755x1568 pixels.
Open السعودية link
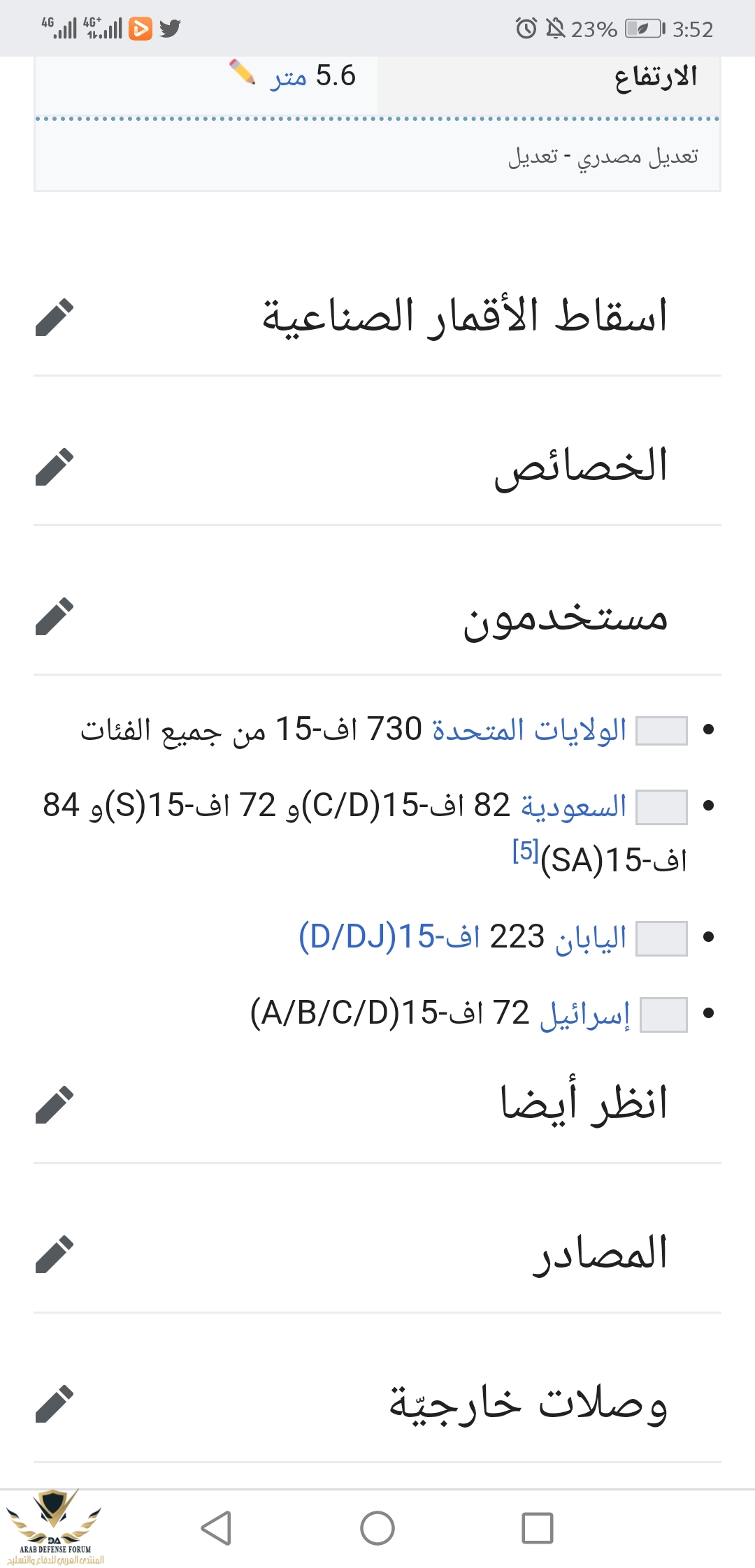point(573,806)
